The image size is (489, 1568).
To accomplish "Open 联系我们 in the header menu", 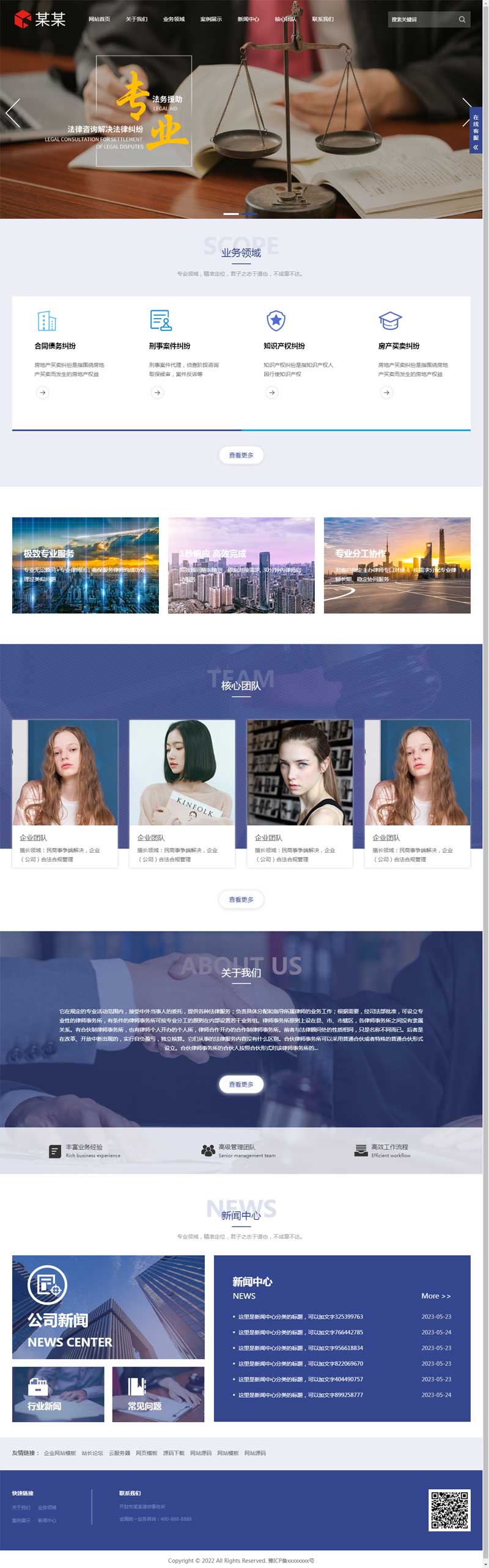I will click(323, 20).
